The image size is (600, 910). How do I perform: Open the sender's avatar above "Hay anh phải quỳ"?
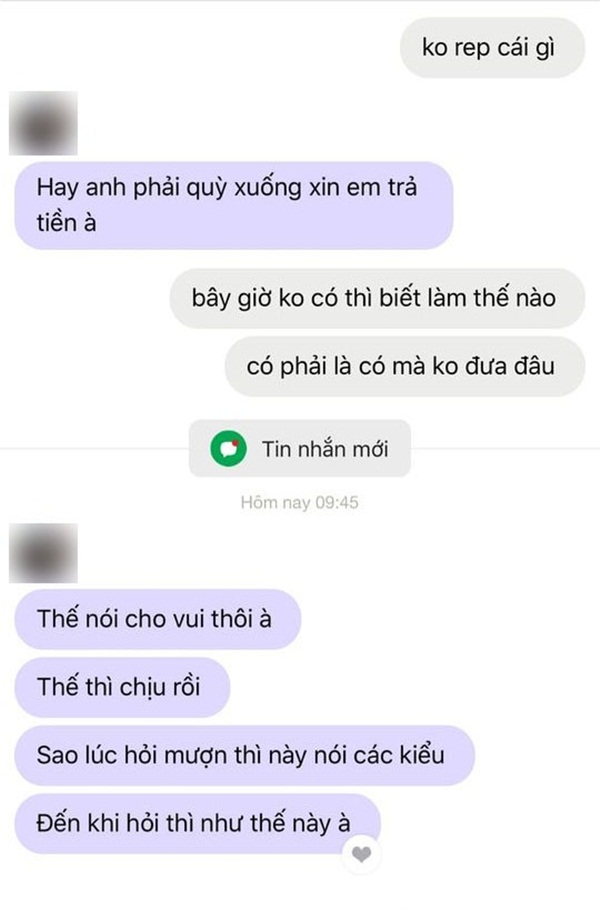pyautogui.click(x=44, y=123)
